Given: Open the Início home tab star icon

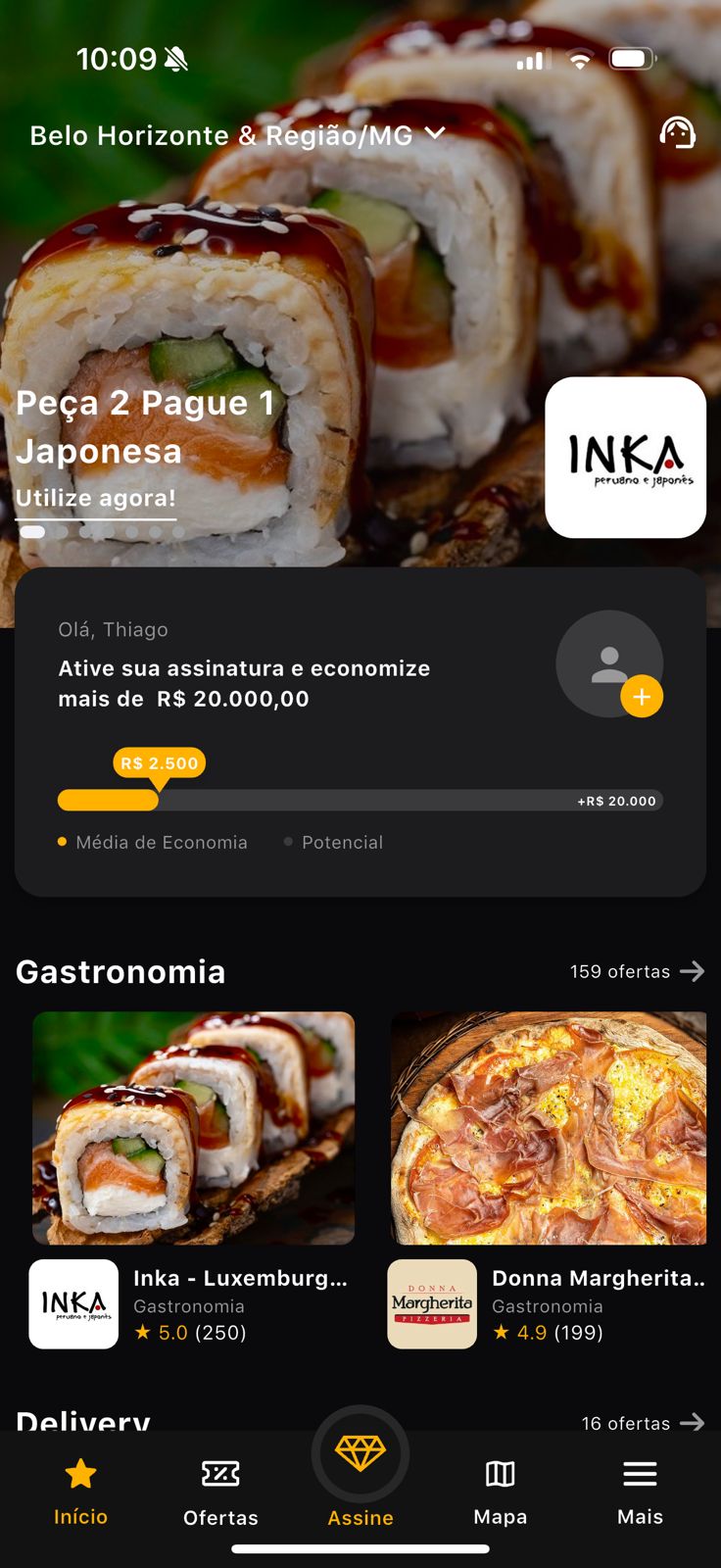Looking at the screenshot, I should (x=81, y=1473).
